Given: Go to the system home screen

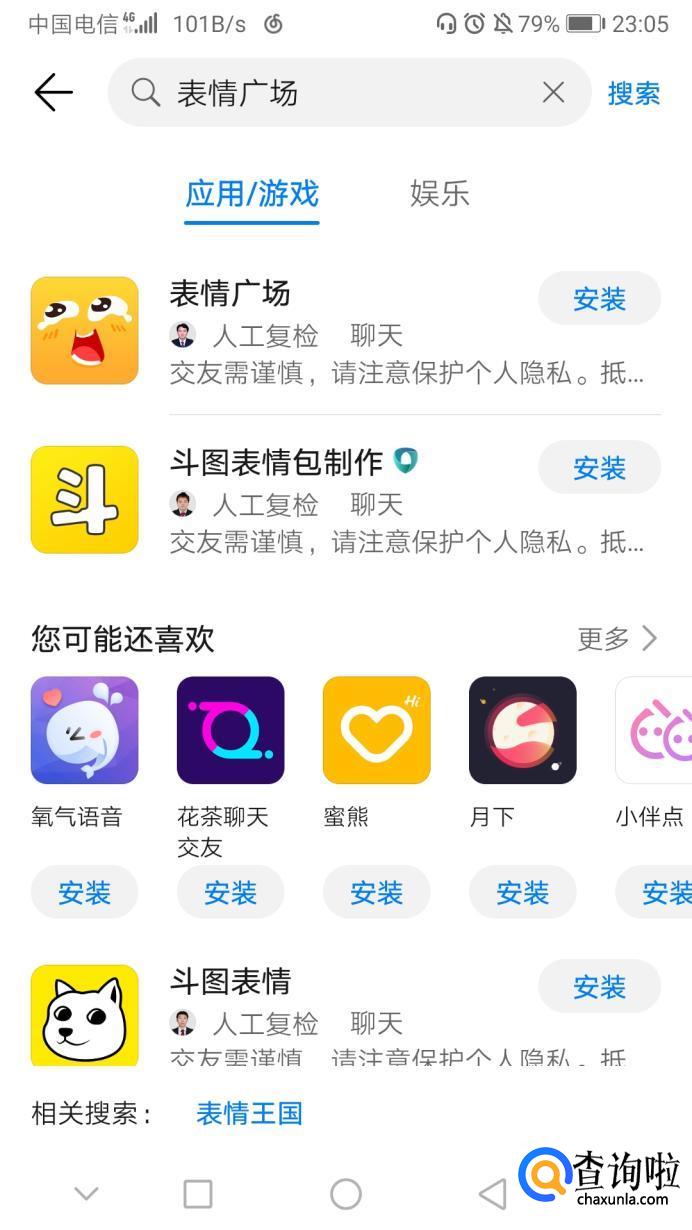Looking at the screenshot, I should point(345,1193).
